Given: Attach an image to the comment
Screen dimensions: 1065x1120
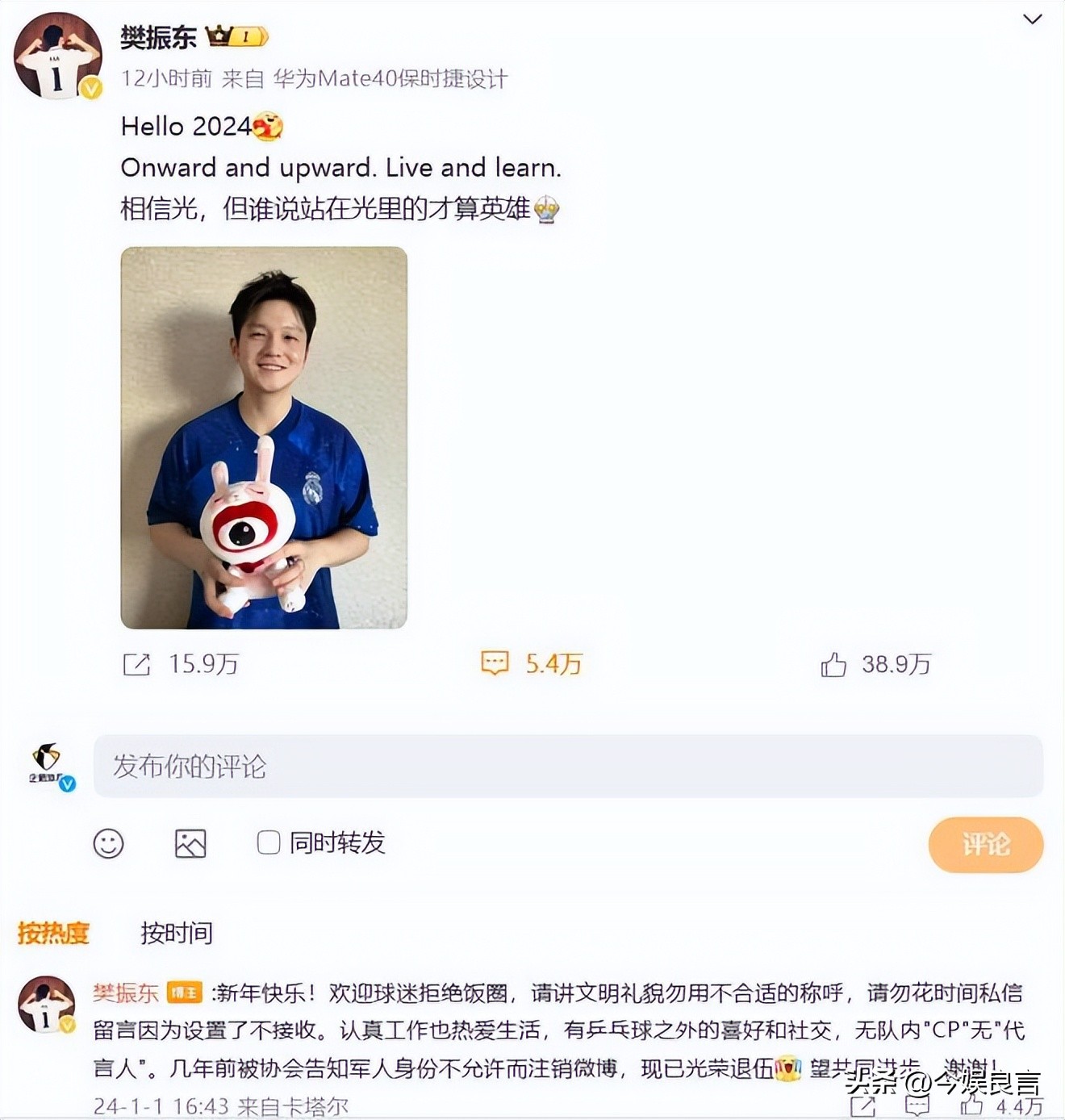Looking at the screenshot, I should tap(190, 844).
